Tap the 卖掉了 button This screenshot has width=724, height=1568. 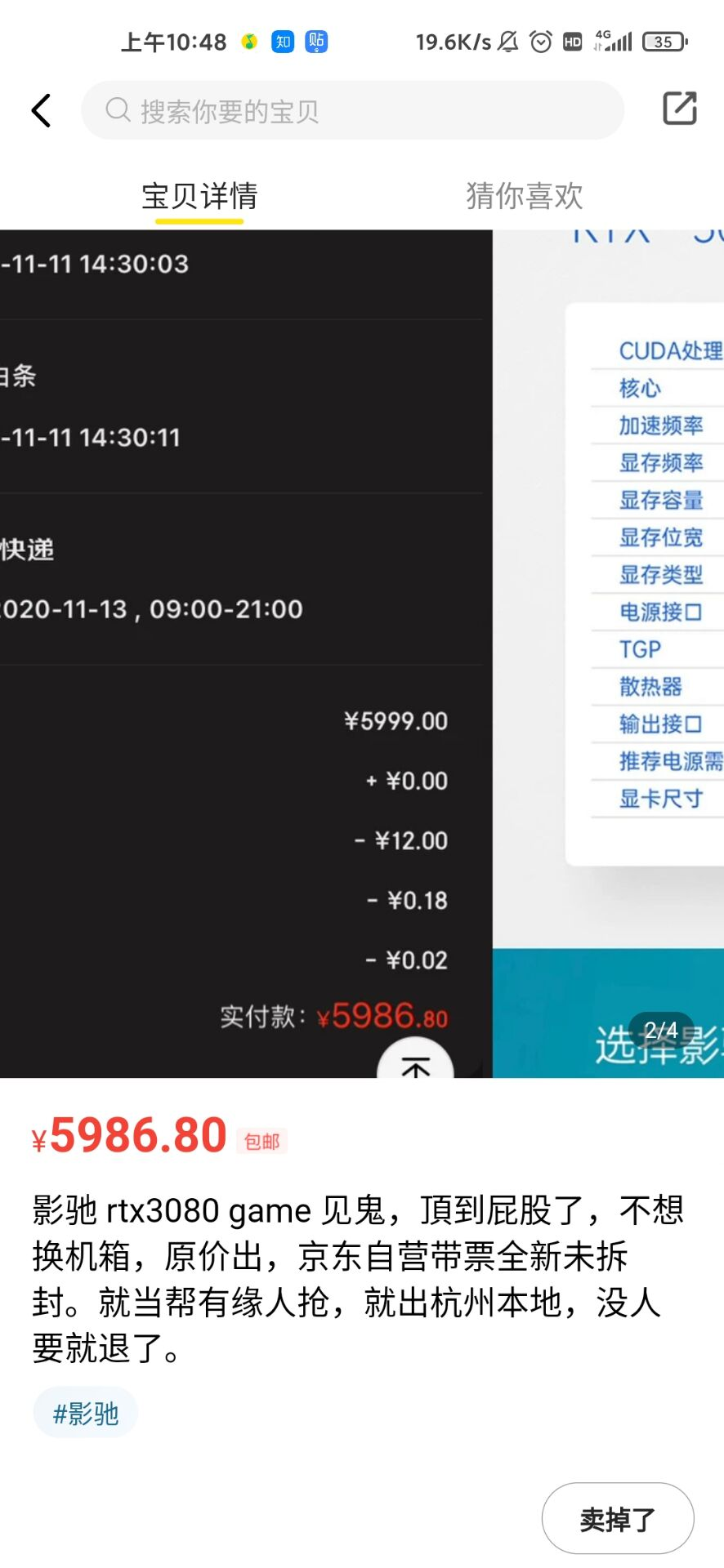coord(618,1519)
